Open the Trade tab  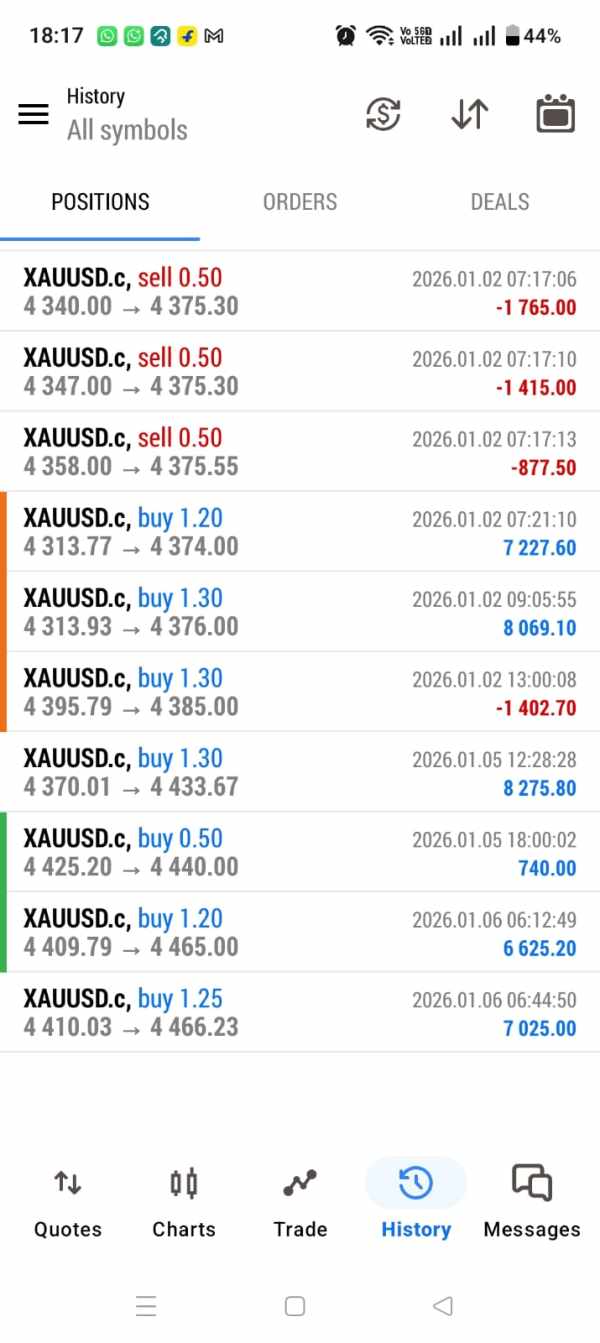click(300, 1201)
